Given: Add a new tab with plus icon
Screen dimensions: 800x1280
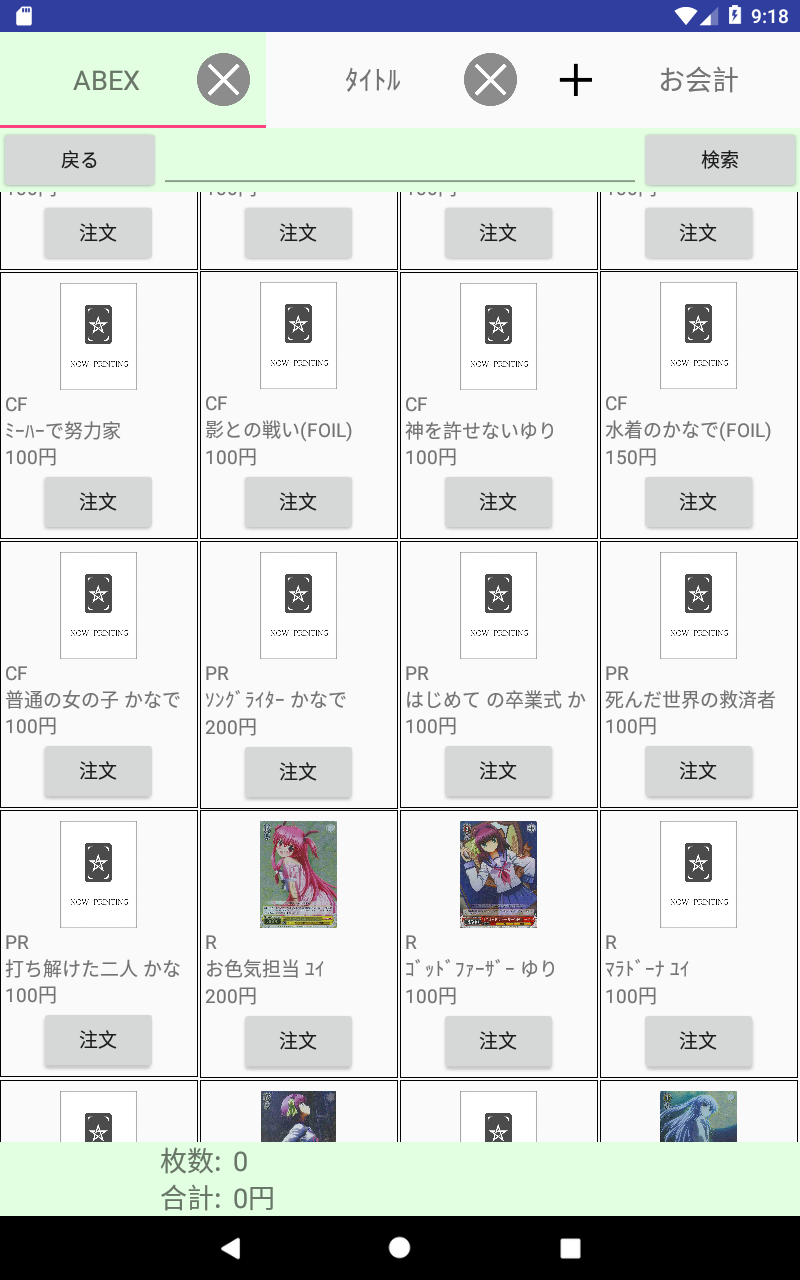Looking at the screenshot, I should [576, 81].
